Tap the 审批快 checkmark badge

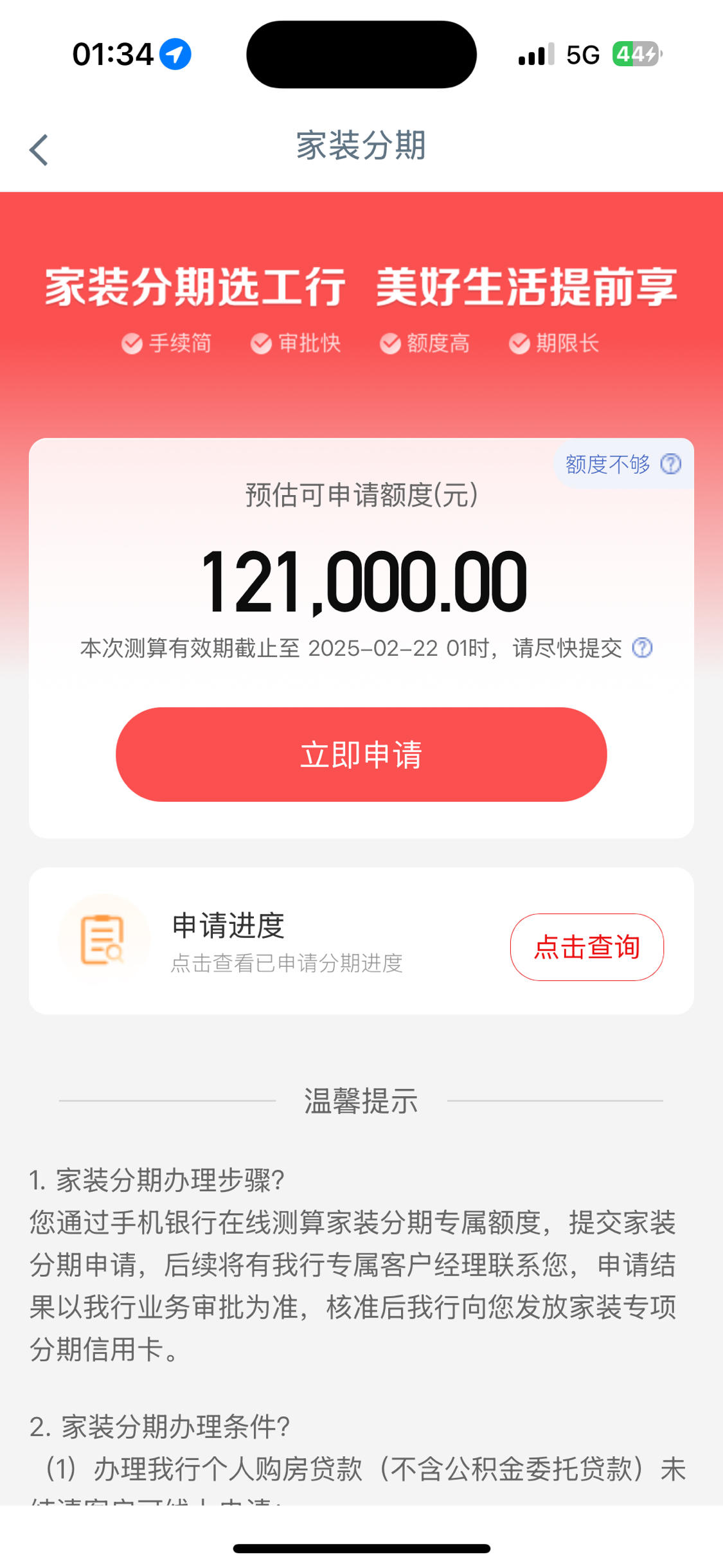coord(260,343)
